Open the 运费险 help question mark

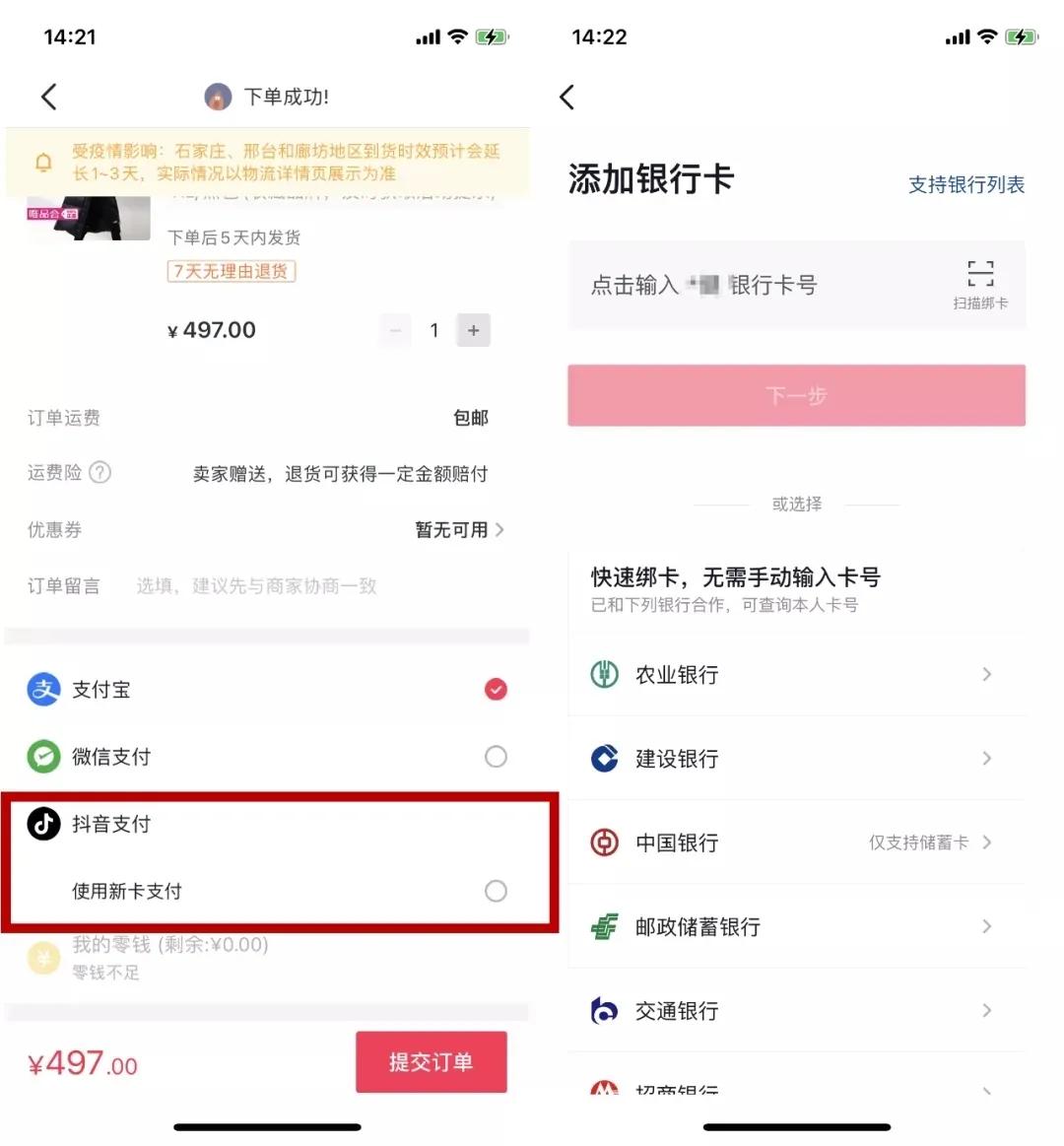point(100,473)
